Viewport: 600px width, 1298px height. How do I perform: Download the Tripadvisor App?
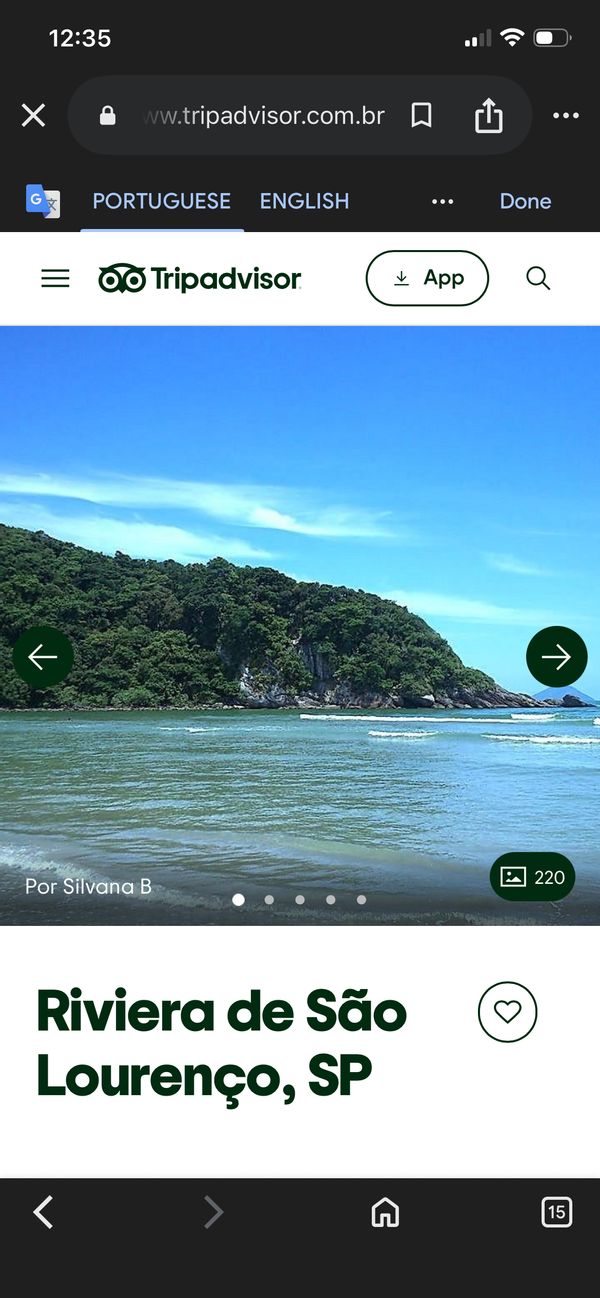pyautogui.click(x=427, y=278)
